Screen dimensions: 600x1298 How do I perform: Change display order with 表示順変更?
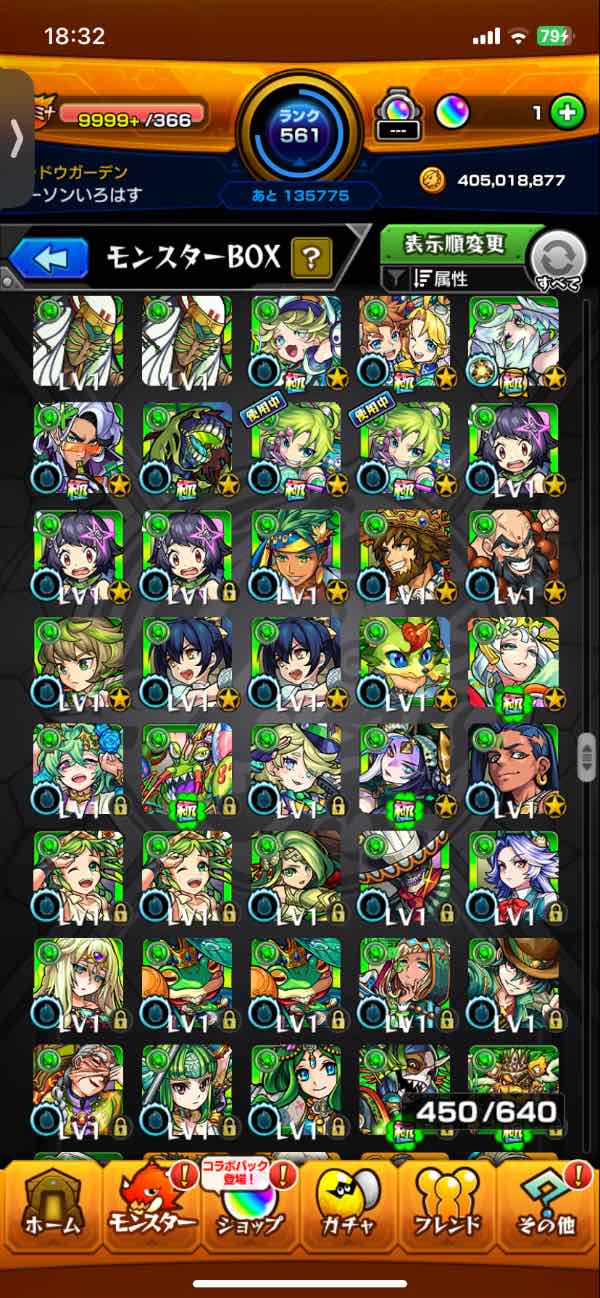pyautogui.click(x=454, y=244)
